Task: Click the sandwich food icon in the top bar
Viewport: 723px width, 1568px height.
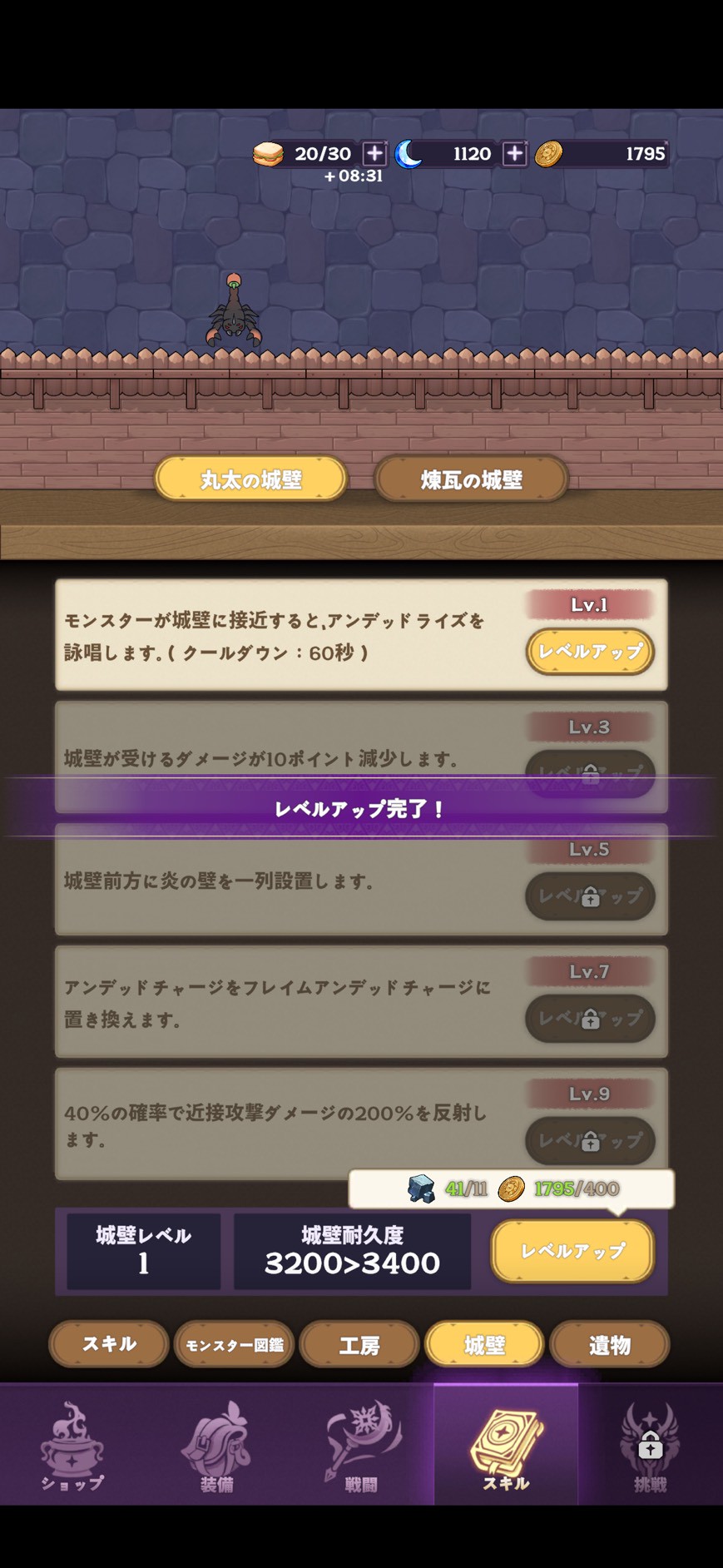Action: (x=266, y=153)
